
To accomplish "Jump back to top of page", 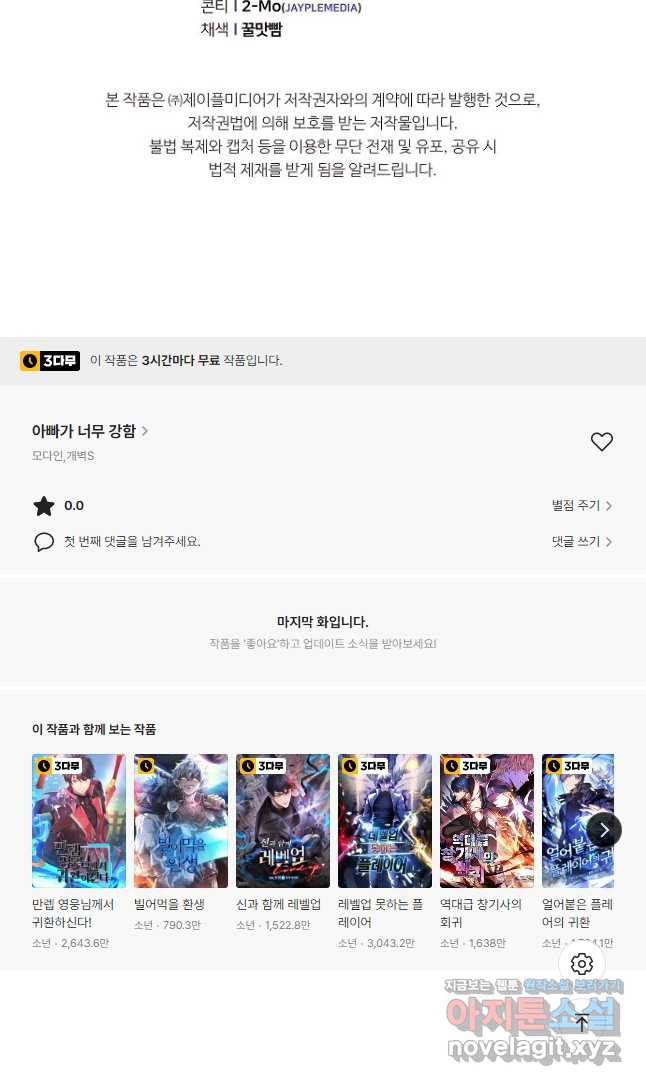I will click(x=582, y=1023).
